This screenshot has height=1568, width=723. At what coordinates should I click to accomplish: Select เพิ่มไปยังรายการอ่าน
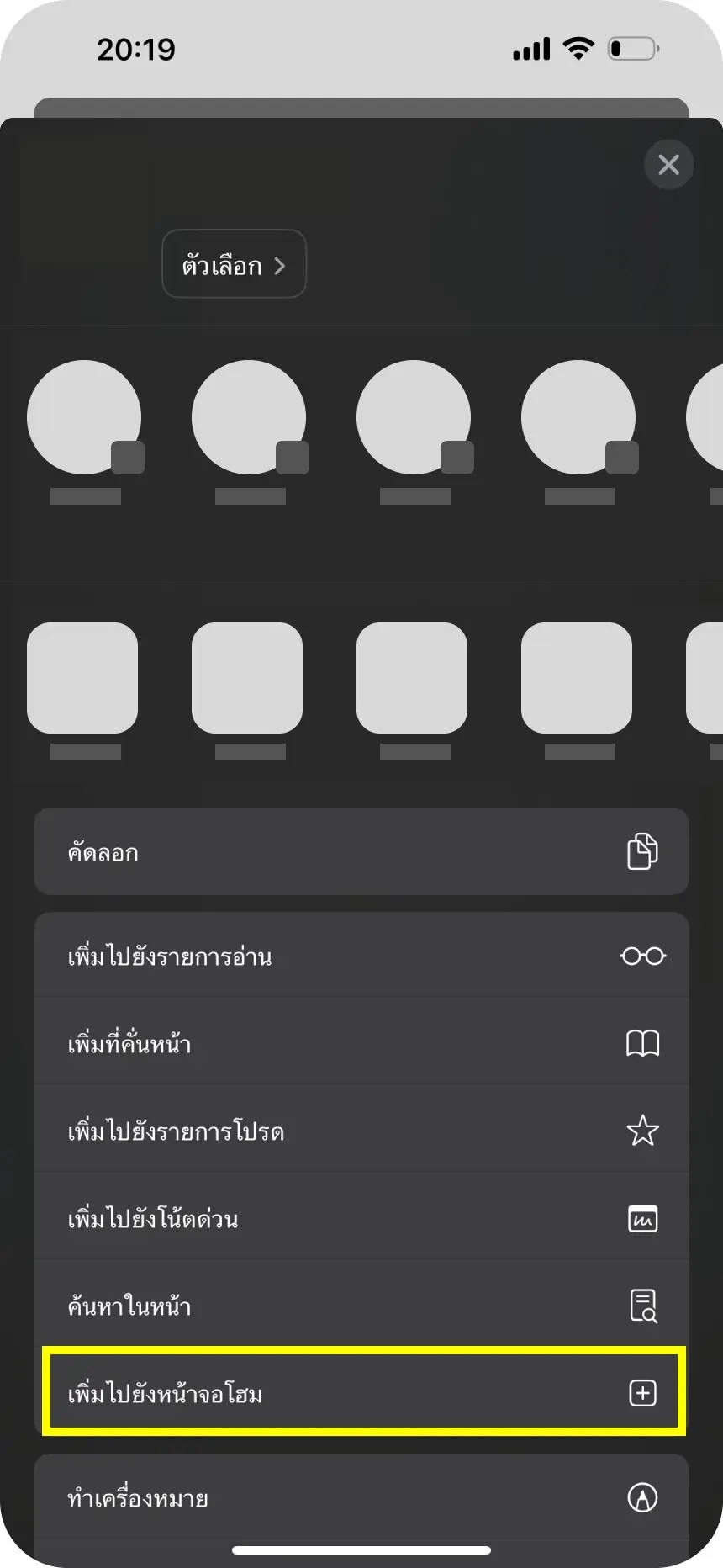pos(361,956)
